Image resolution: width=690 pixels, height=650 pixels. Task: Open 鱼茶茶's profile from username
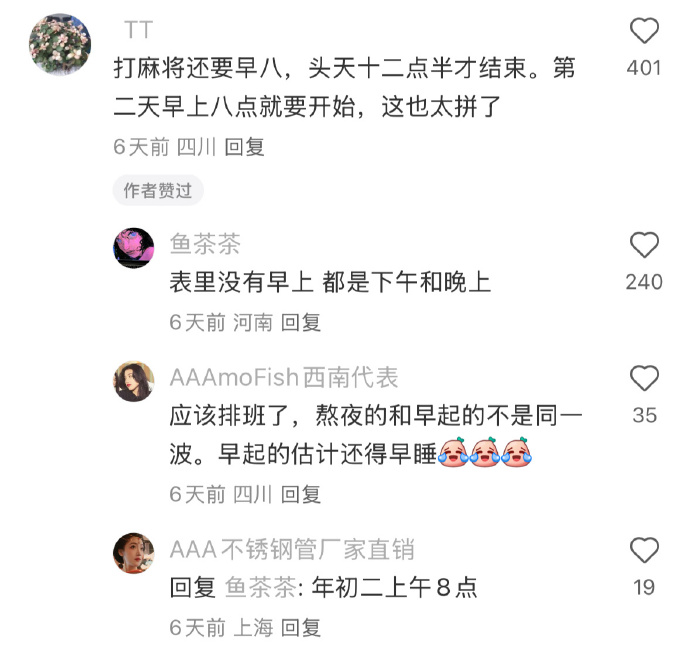tap(205, 243)
